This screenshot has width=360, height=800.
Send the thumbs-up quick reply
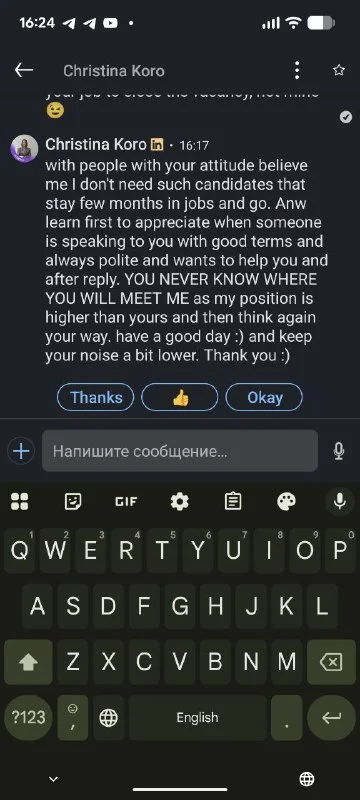tap(179, 397)
